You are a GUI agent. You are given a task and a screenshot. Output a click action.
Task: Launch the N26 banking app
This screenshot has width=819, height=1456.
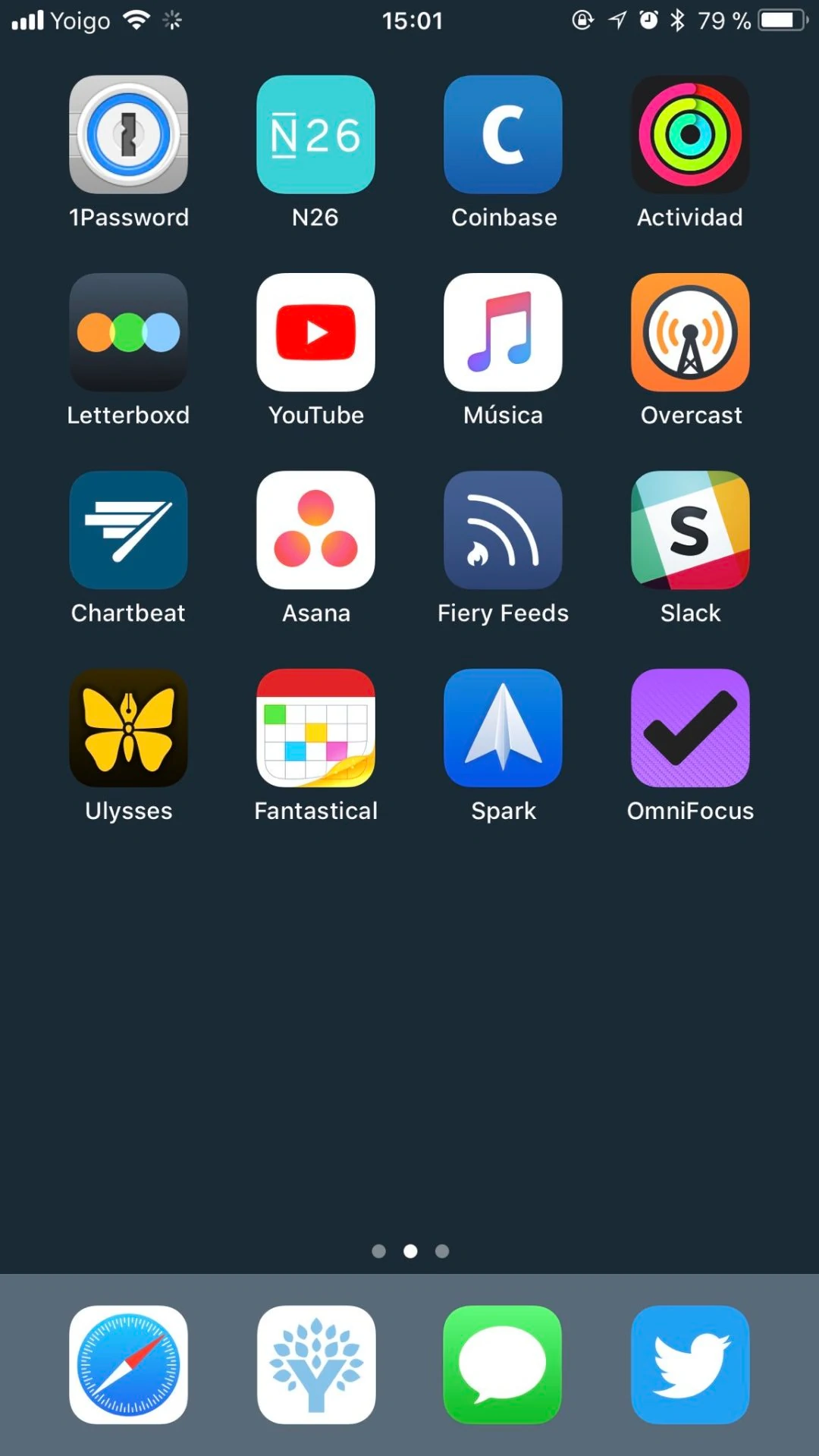coord(315,134)
